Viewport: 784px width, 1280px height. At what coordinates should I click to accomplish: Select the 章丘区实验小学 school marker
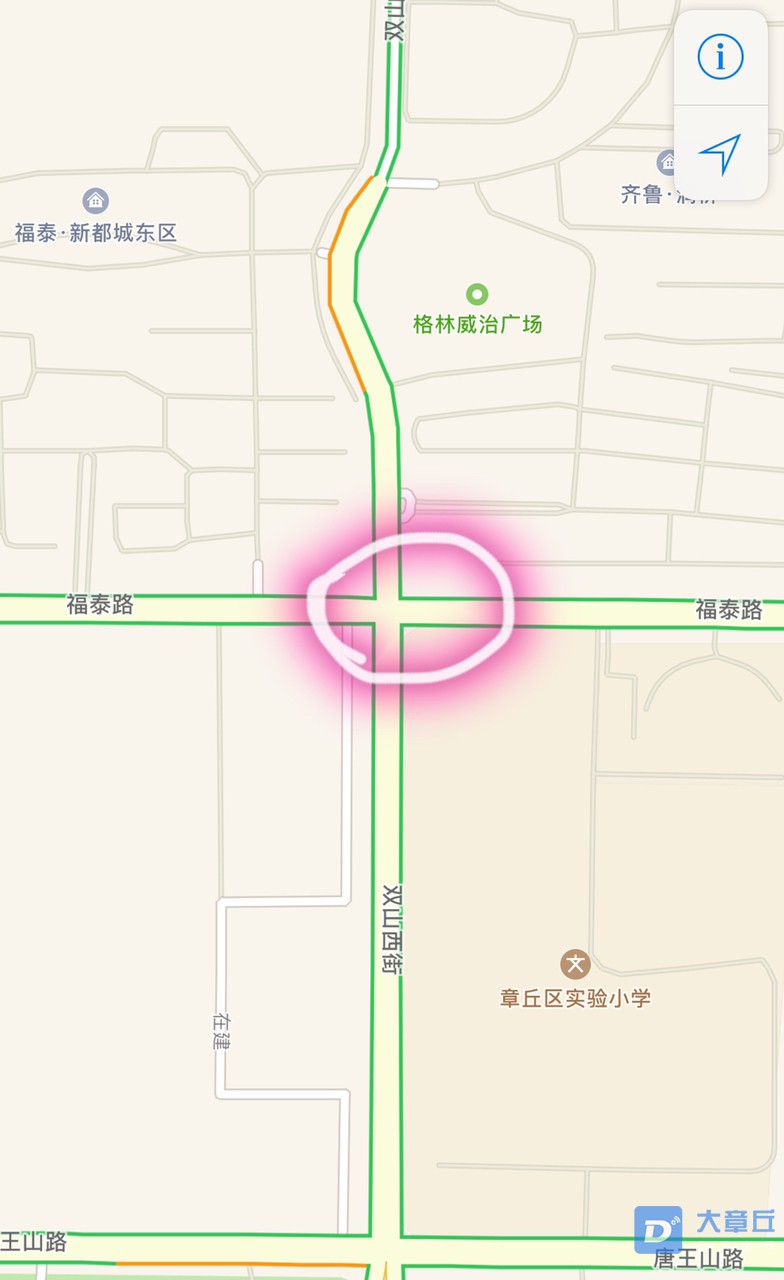point(575,965)
